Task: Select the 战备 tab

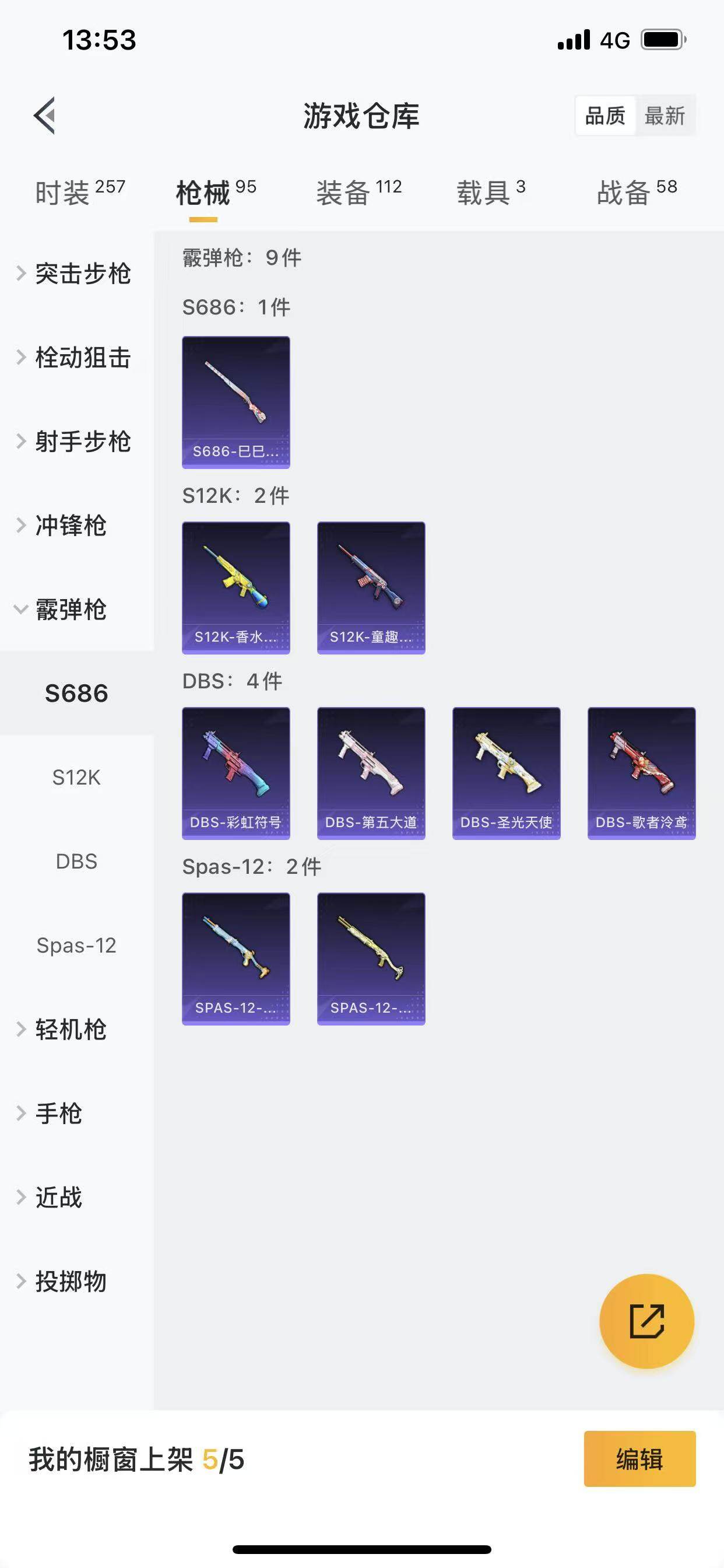Action: tap(637, 192)
